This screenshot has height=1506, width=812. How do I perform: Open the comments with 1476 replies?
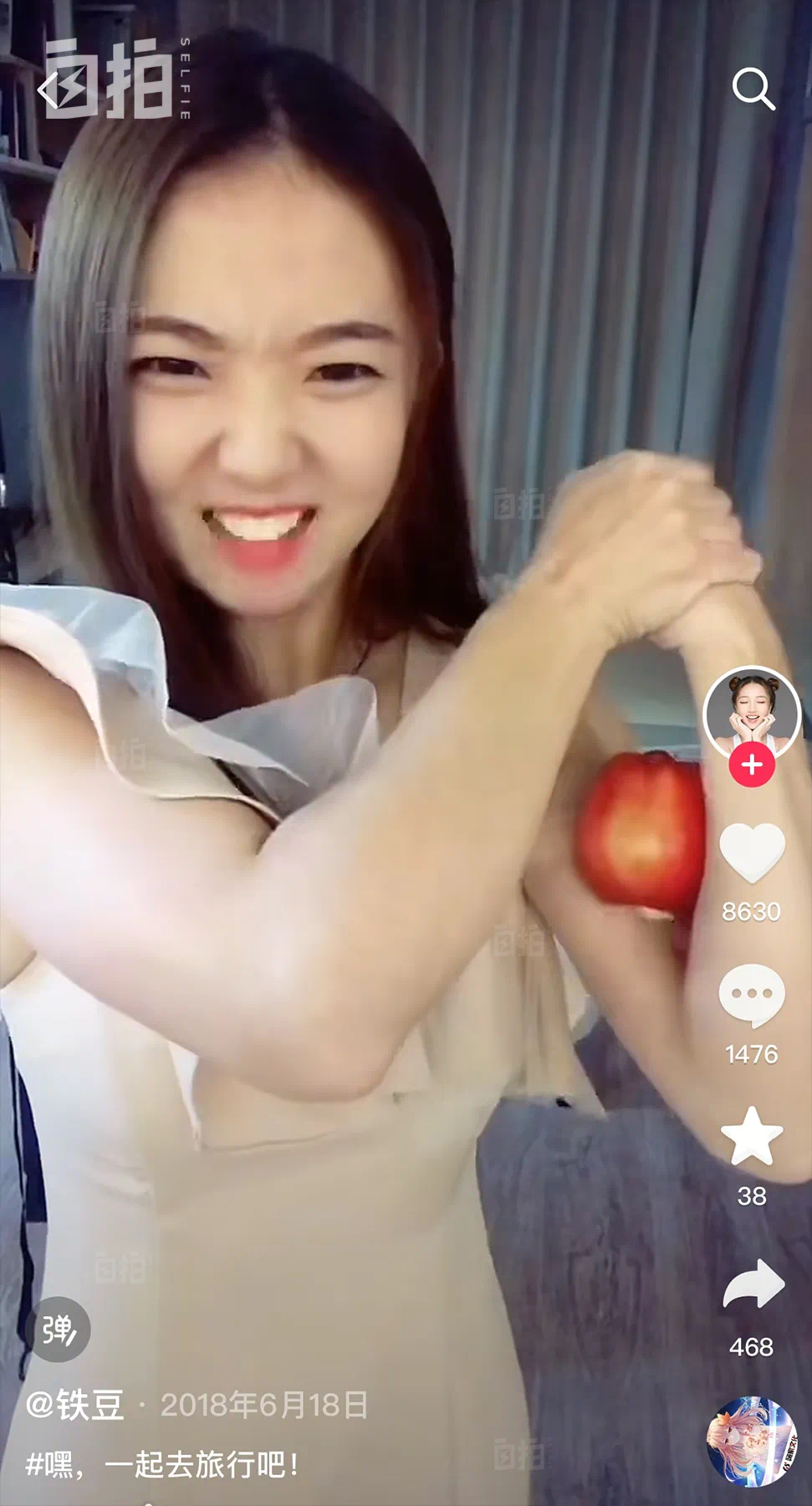pyautogui.click(x=751, y=995)
